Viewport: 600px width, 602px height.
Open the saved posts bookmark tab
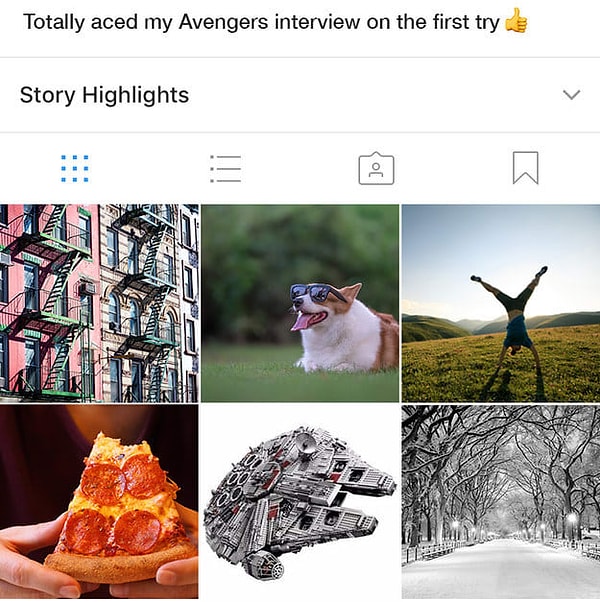click(525, 168)
